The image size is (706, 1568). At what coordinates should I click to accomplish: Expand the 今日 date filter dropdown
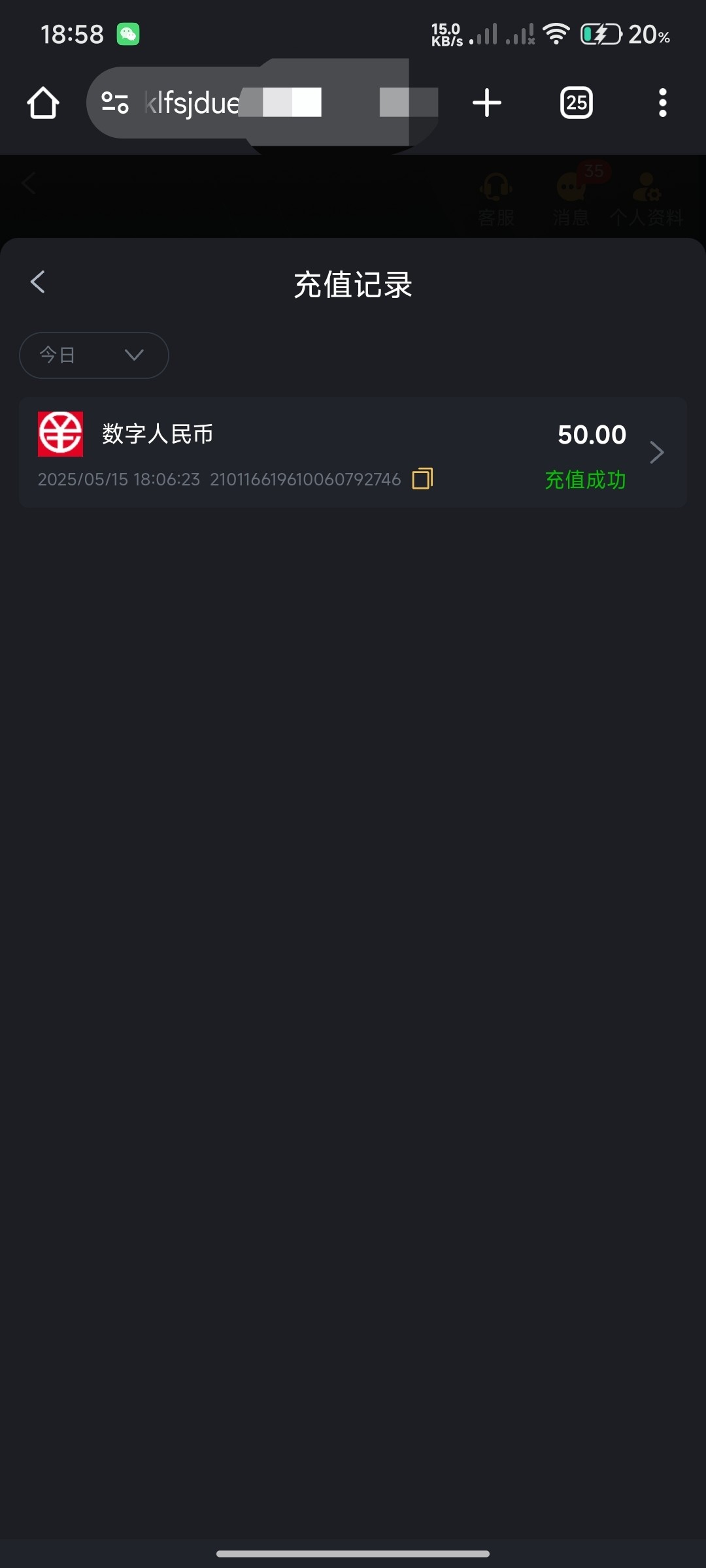pos(94,355)
